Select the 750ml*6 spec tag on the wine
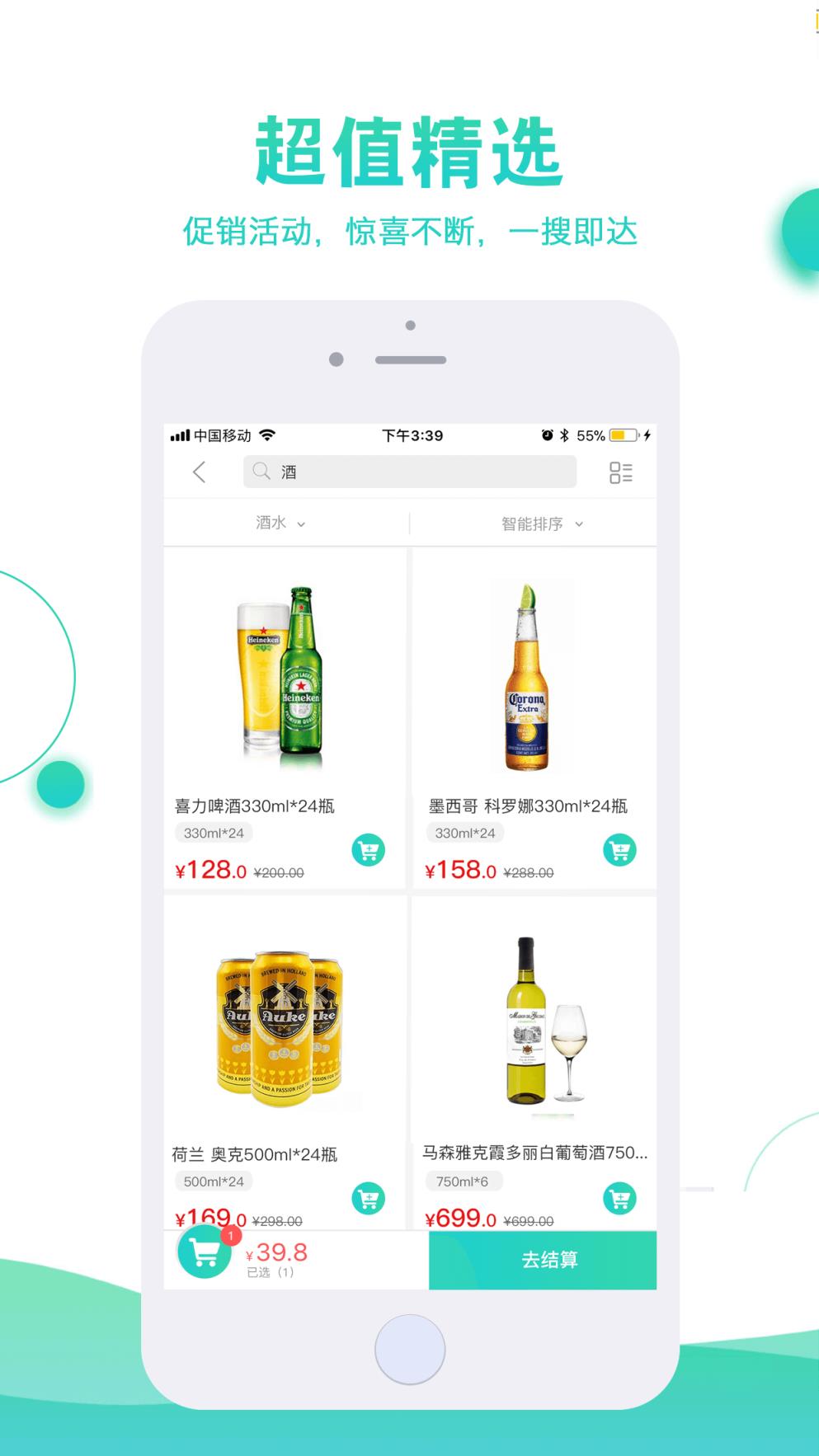Screen dimensions: 819x1456 point(464,1181)
